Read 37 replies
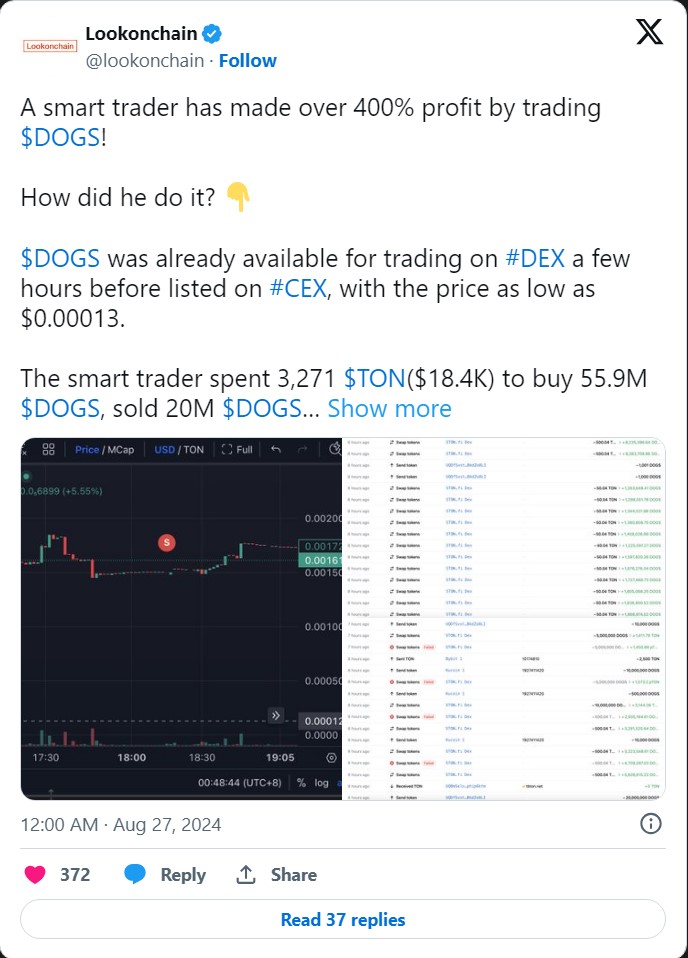The image size is (688, 958). pos(343,919)
